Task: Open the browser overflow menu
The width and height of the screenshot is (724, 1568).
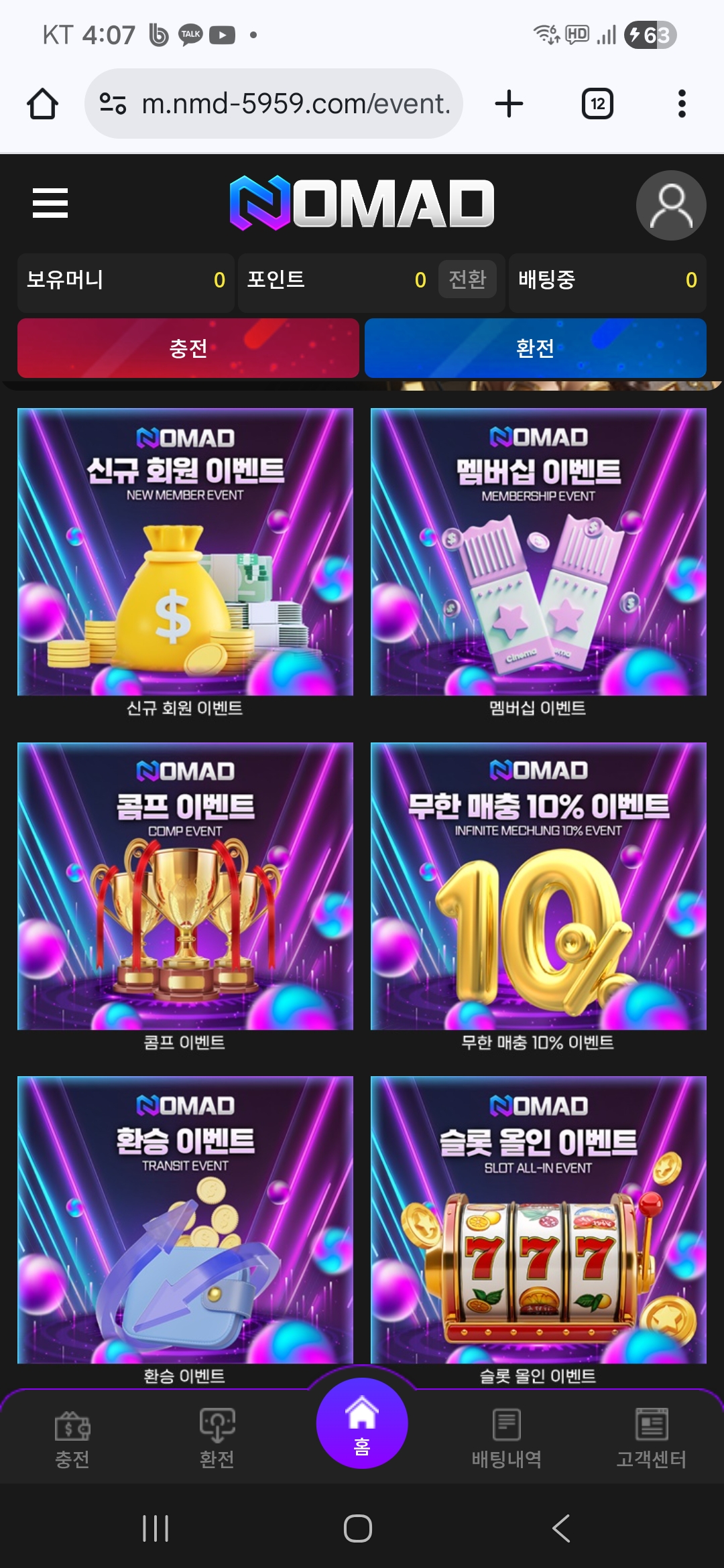Action: [682, 104]
